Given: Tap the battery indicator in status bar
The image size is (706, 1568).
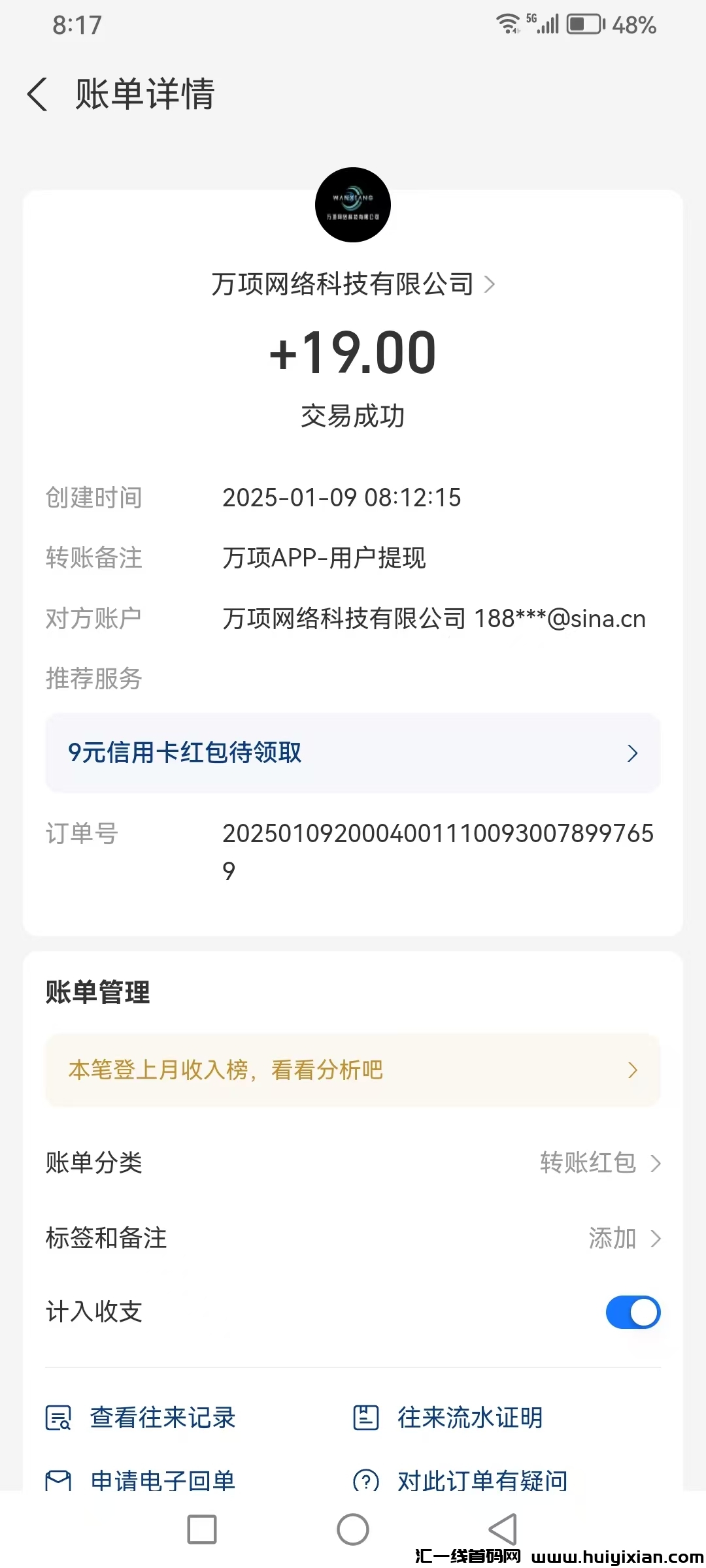Looking at the screenshot, I should pos(584,24).
